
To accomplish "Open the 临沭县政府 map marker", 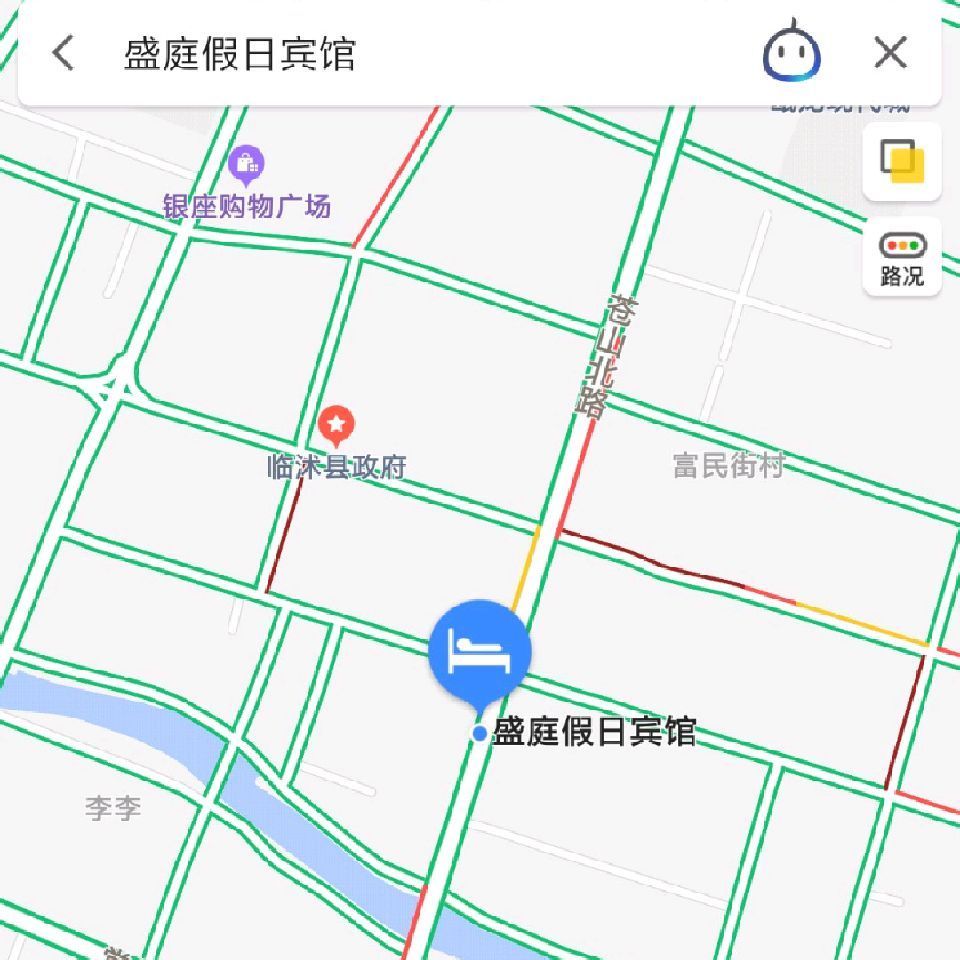I will tap(337, 427).
